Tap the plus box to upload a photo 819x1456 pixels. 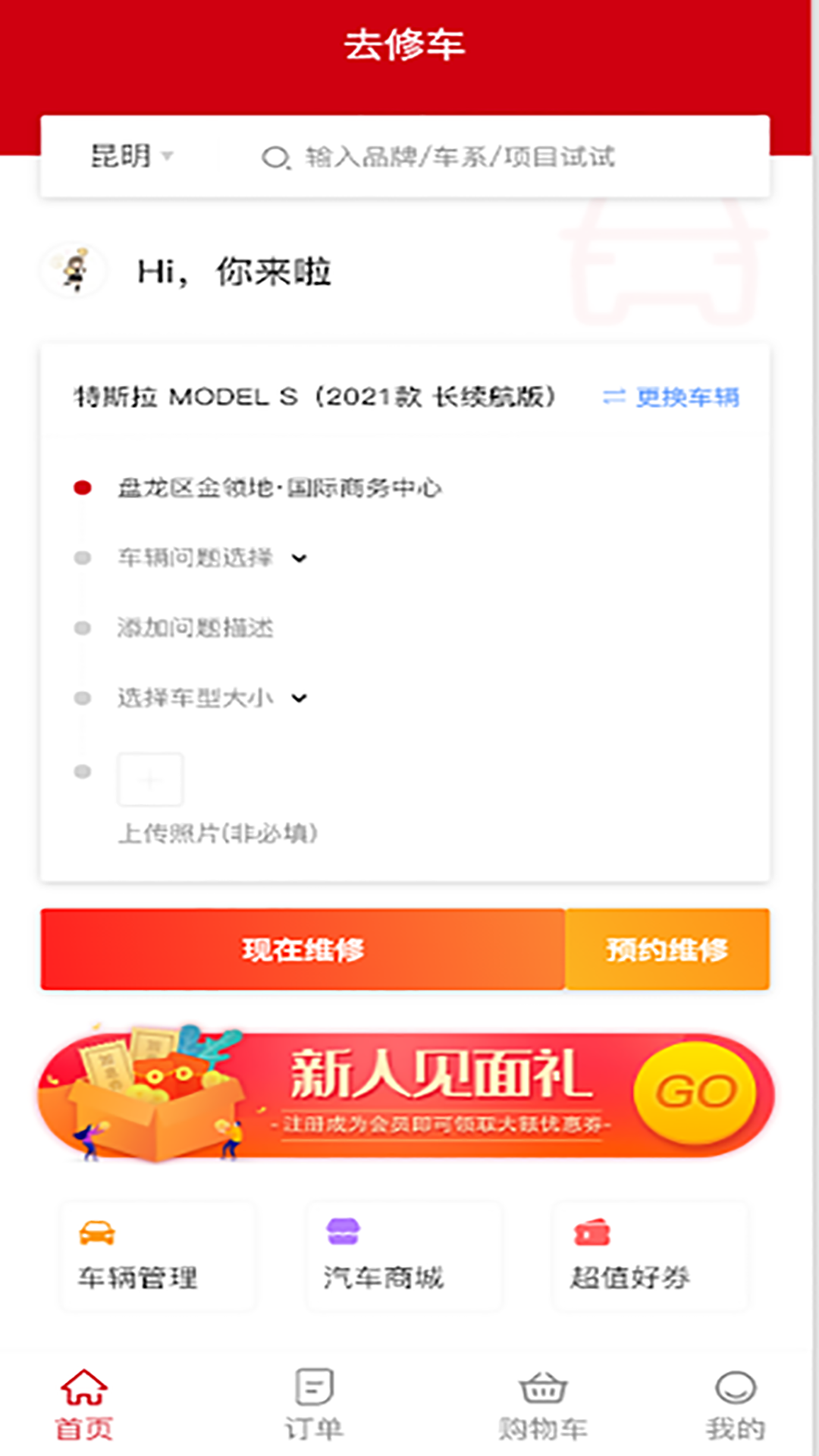(150, 779)
